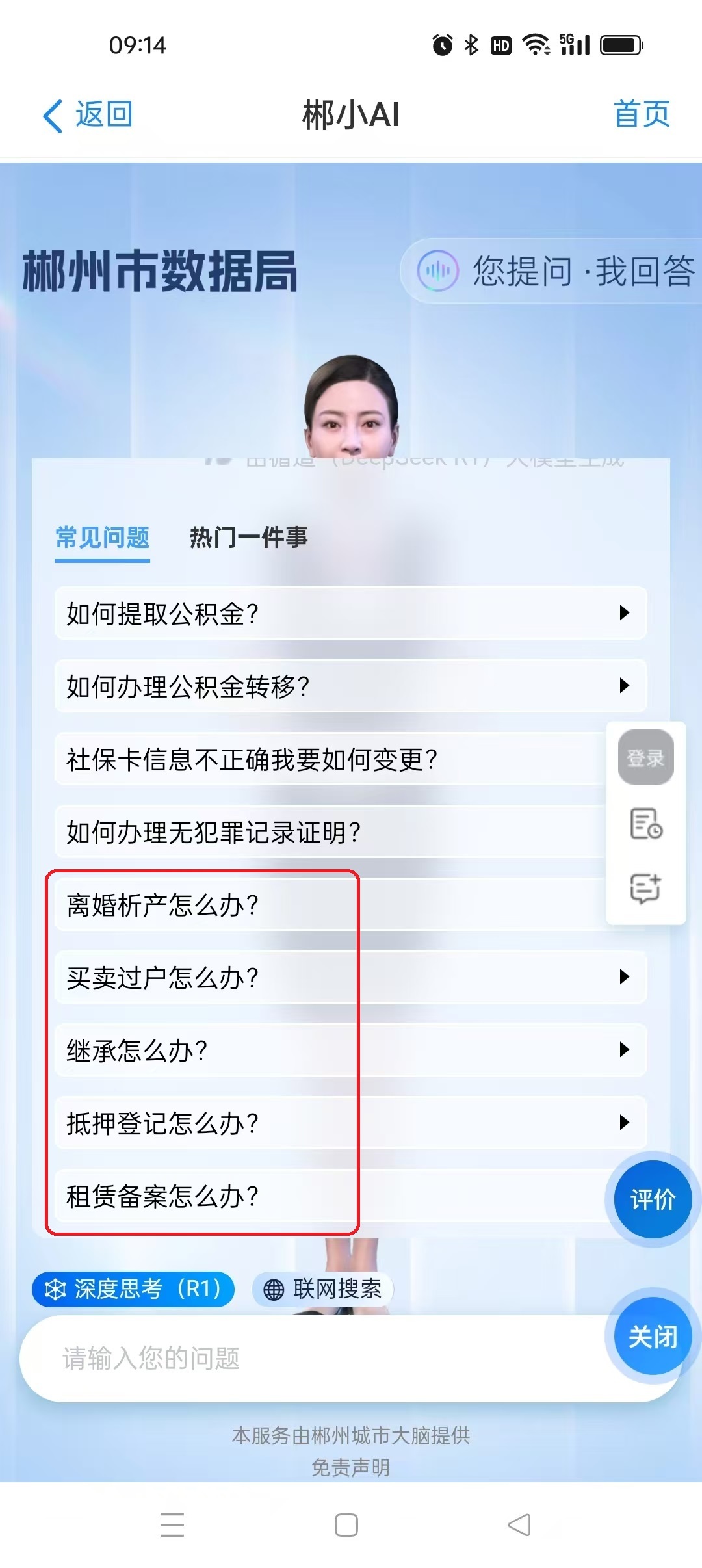Image resolution: width=702 pixels, height=1568 pixels.
Task: Open 抵押登记怎么办? question
Action: coord(351,1123)
